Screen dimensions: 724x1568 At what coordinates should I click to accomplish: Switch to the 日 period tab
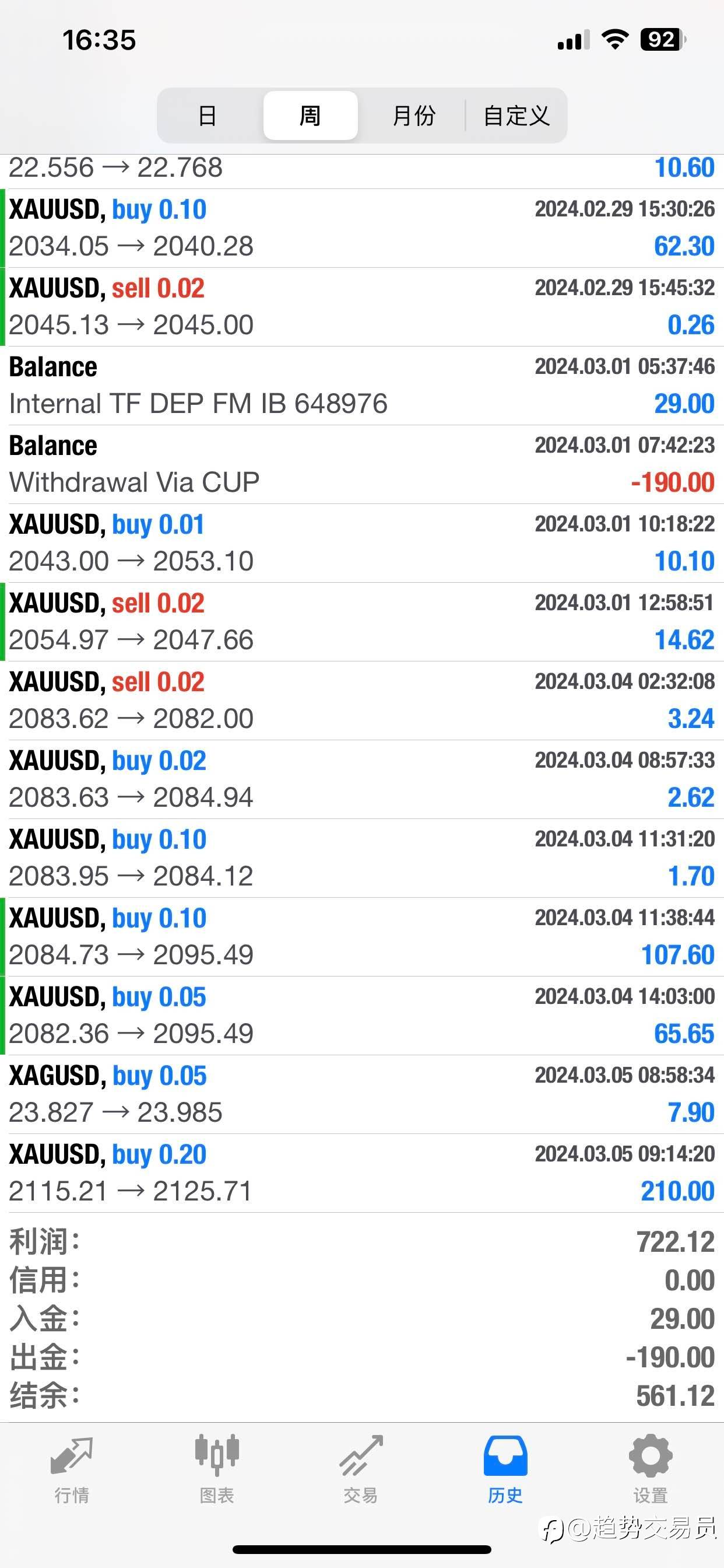[208, 116]
